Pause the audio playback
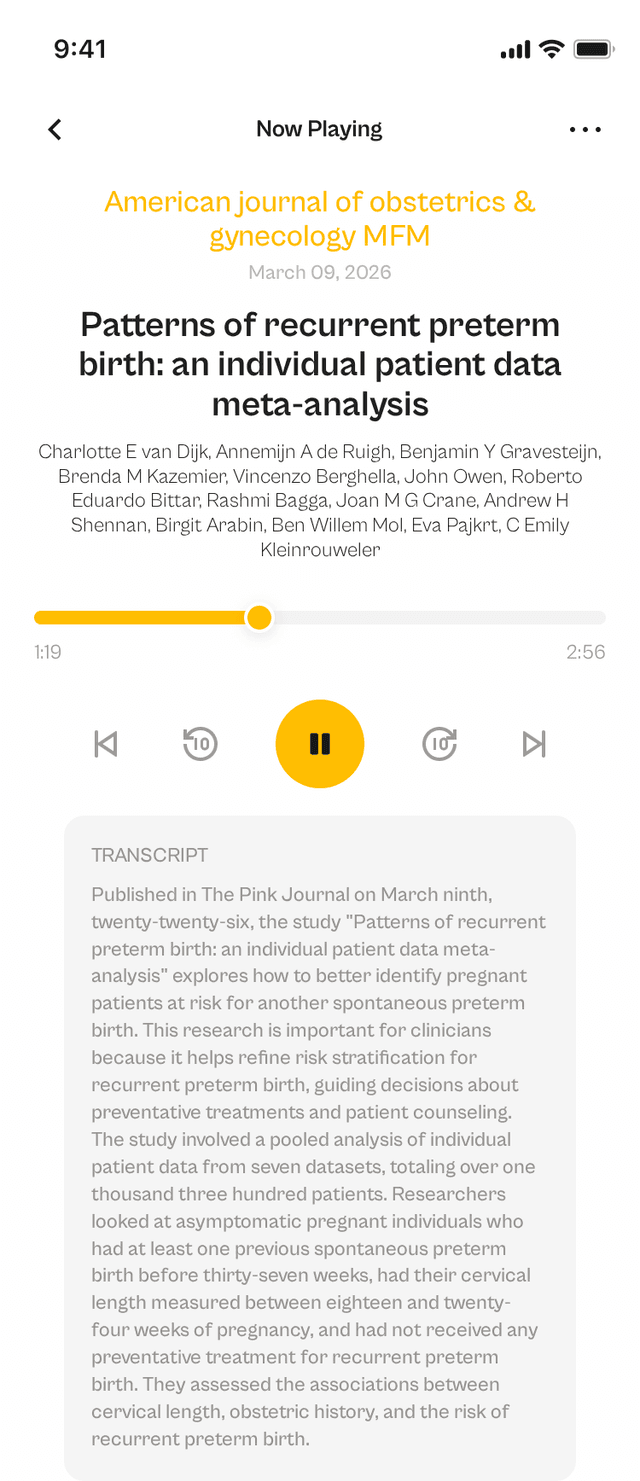This screenshot has width=640, height=1481. pyautogui.click(x=320, y=744)
